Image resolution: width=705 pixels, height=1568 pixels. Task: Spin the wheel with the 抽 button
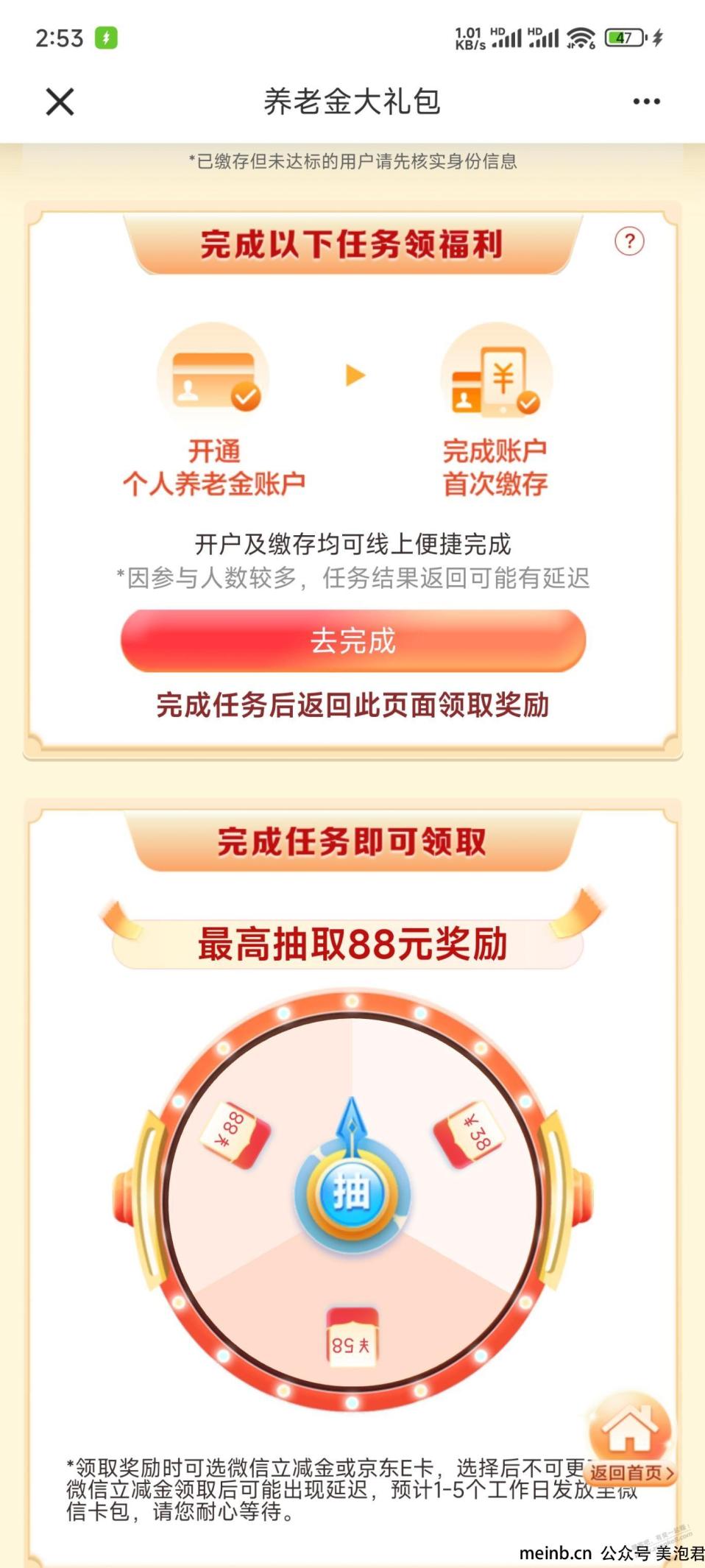click(x=352, y=1192)
